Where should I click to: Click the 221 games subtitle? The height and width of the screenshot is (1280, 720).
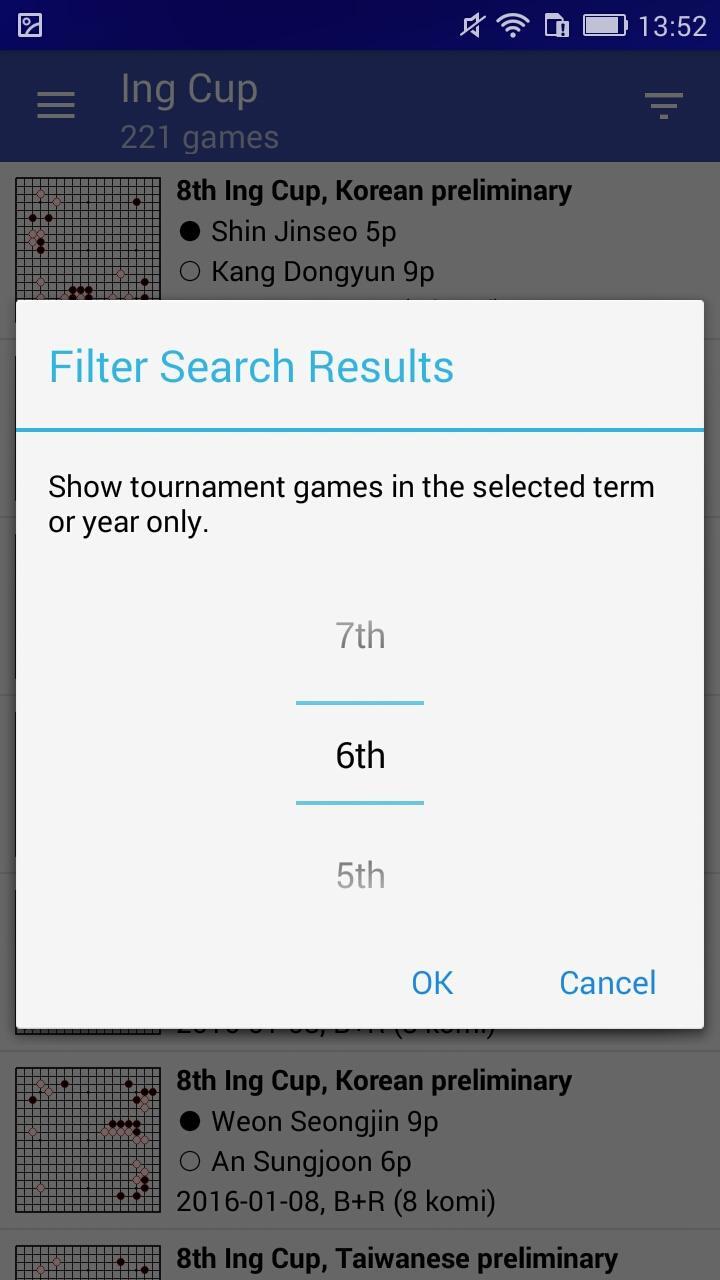[199, 137]
